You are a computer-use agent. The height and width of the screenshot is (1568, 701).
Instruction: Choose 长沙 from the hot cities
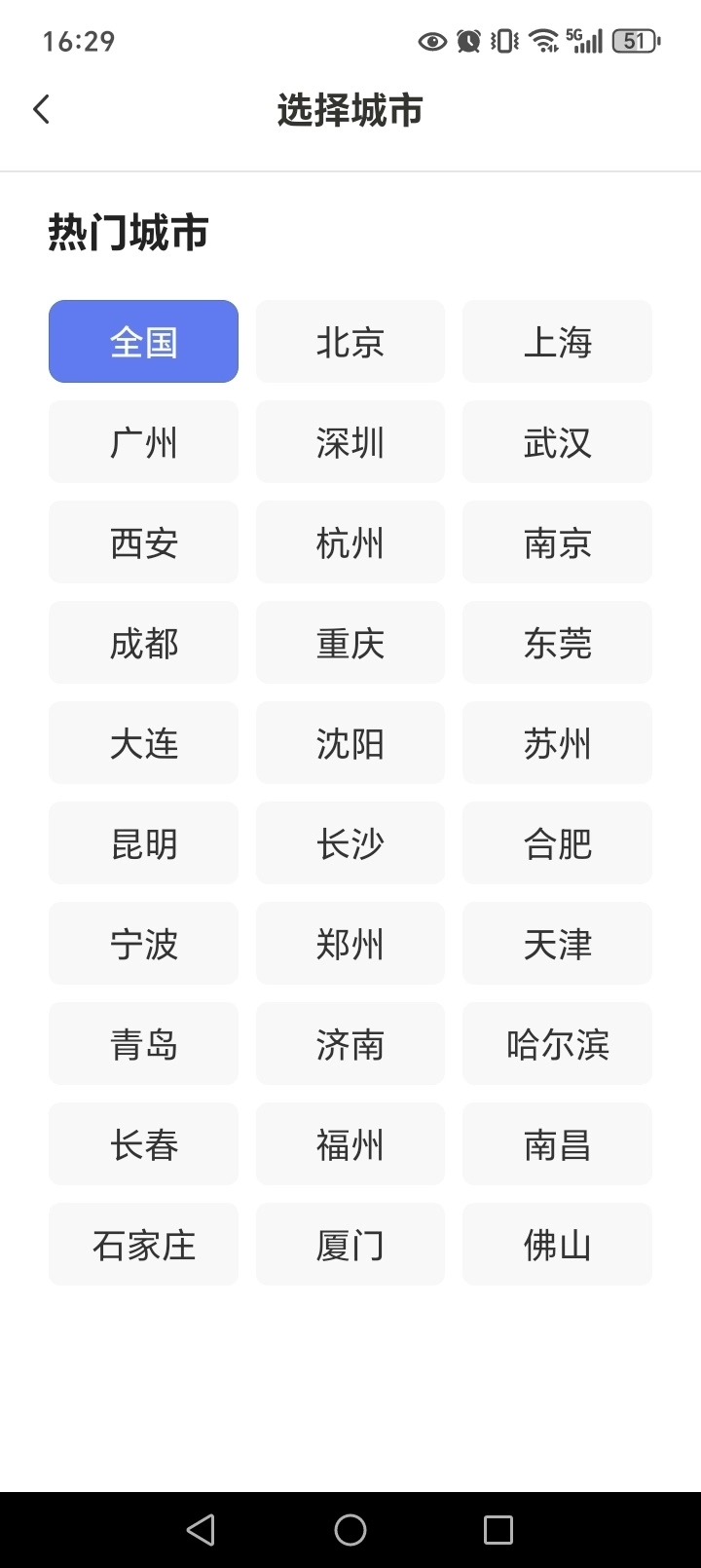[x=350, y=842]
